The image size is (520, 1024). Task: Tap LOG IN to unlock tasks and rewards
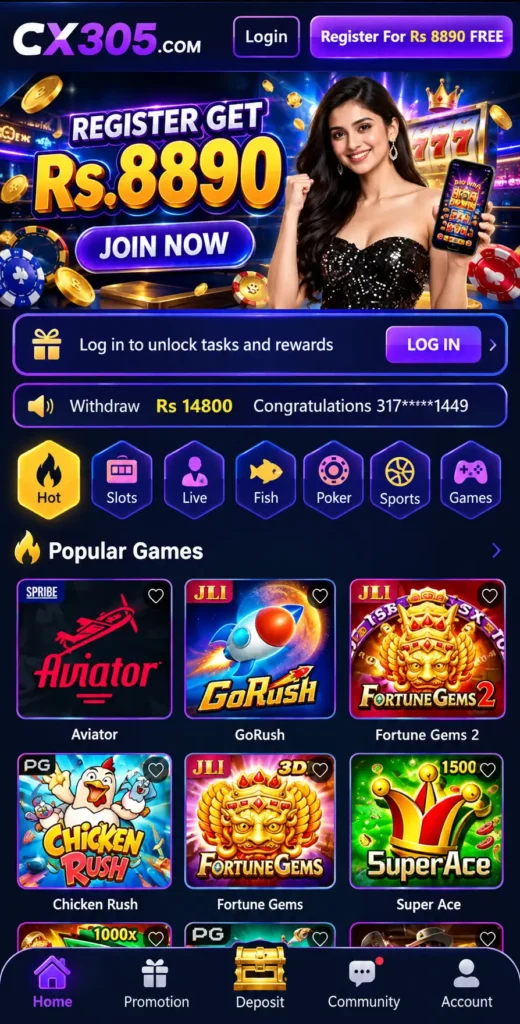(433, 345)
